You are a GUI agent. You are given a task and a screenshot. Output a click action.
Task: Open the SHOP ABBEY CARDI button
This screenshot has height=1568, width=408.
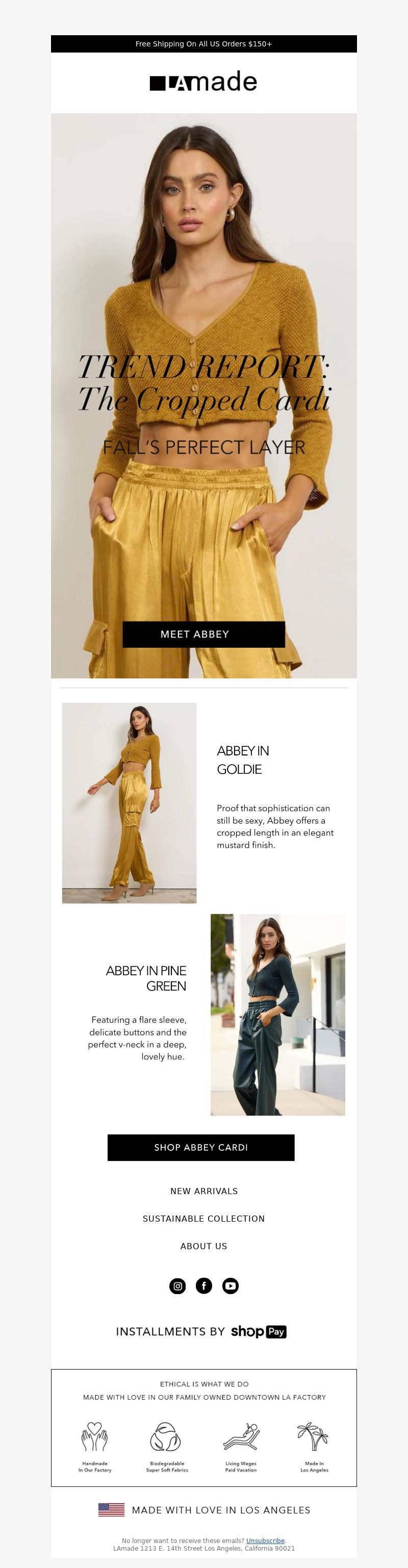tap(201, 1147)
